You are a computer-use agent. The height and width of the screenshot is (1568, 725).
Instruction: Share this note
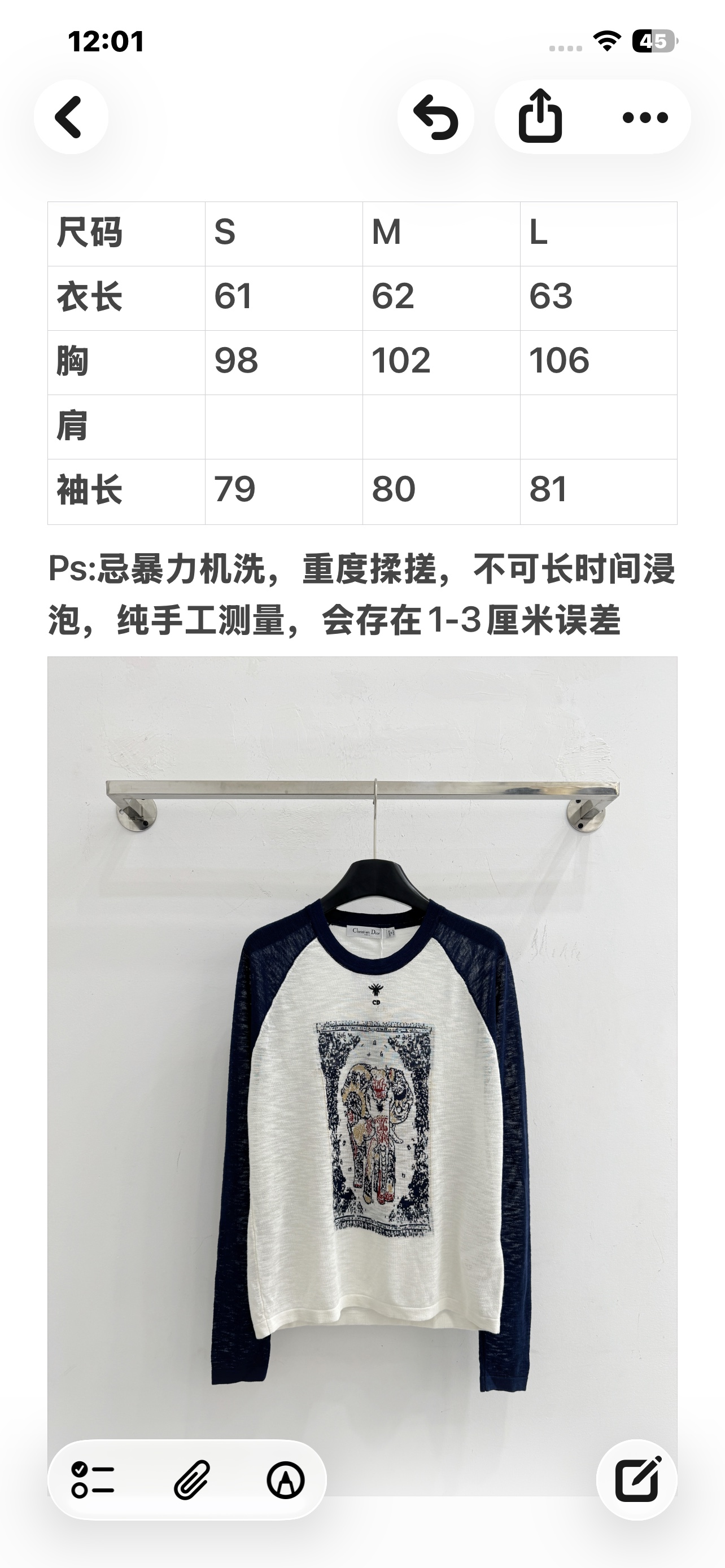click(x=540, y=117)
